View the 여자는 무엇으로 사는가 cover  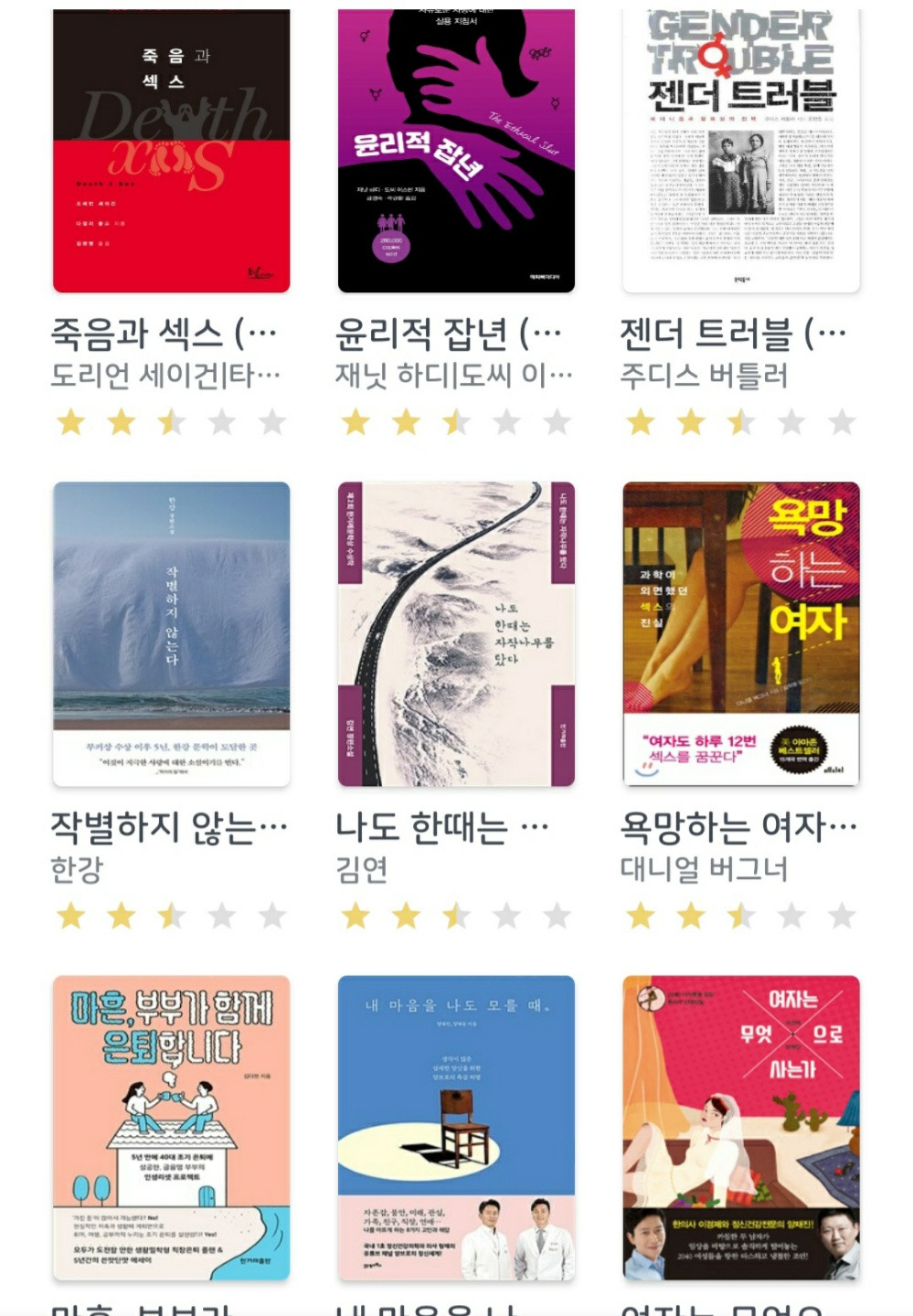740,1124
